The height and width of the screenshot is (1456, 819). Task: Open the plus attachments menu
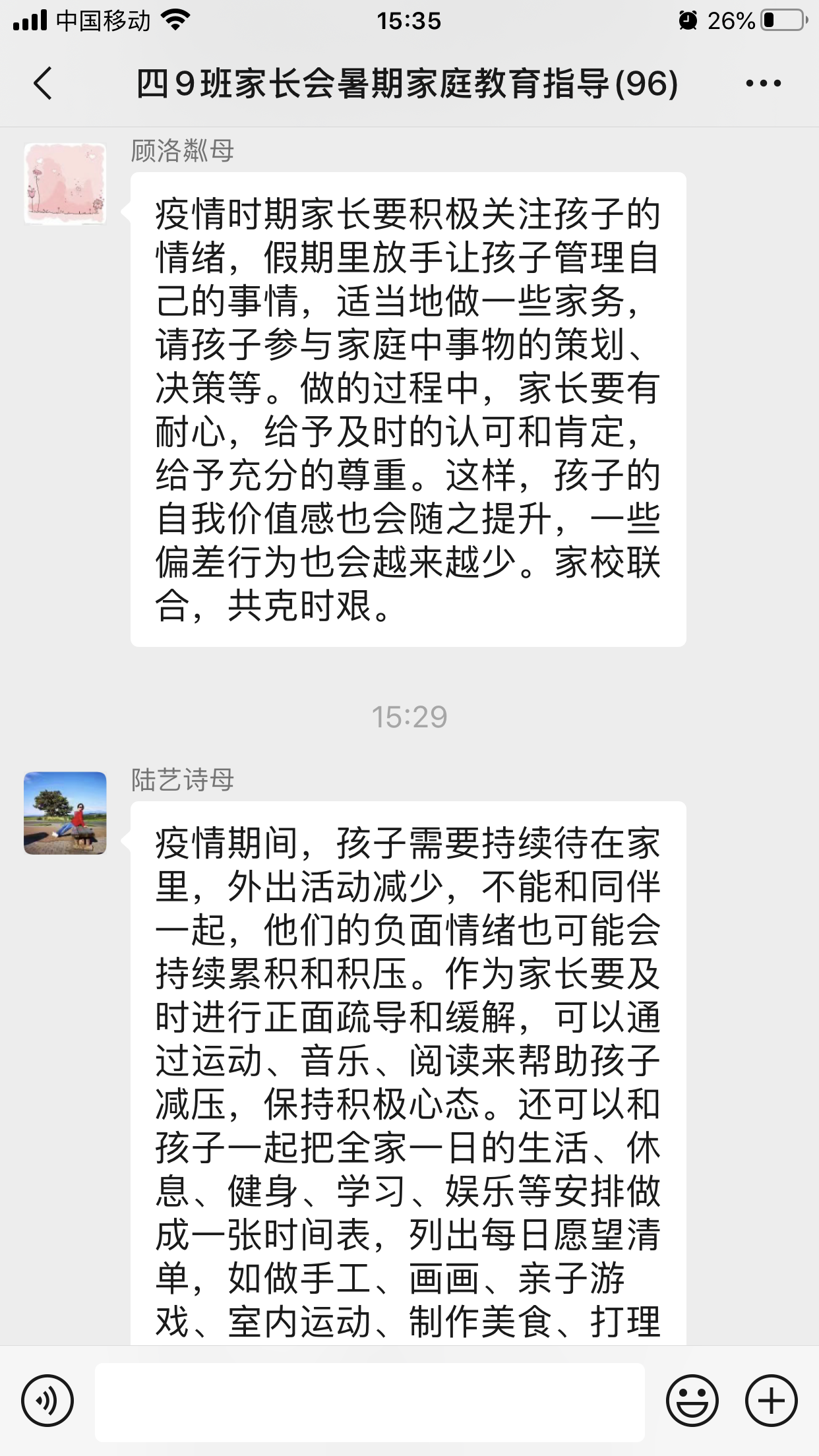(771, 1401)
